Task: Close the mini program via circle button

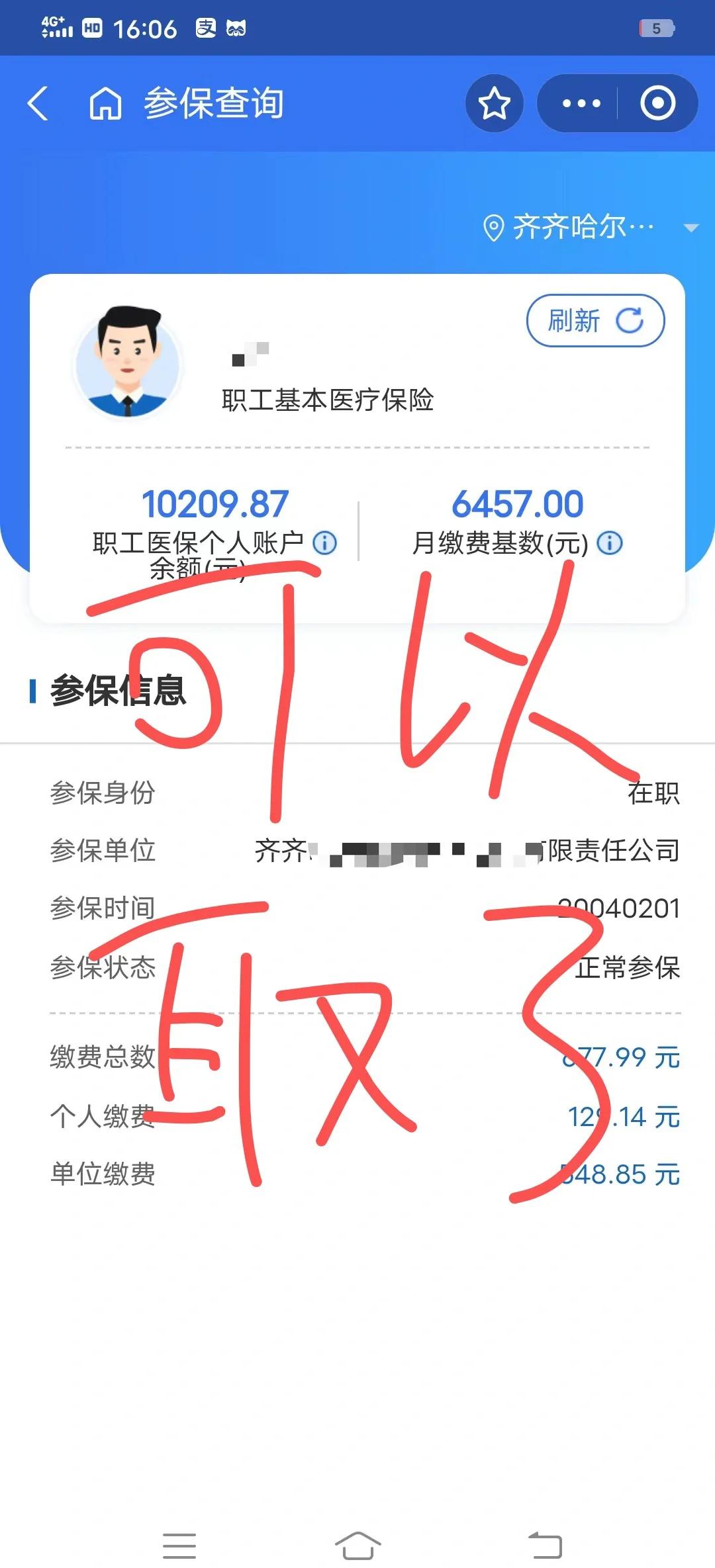Action: click(657, 103)
